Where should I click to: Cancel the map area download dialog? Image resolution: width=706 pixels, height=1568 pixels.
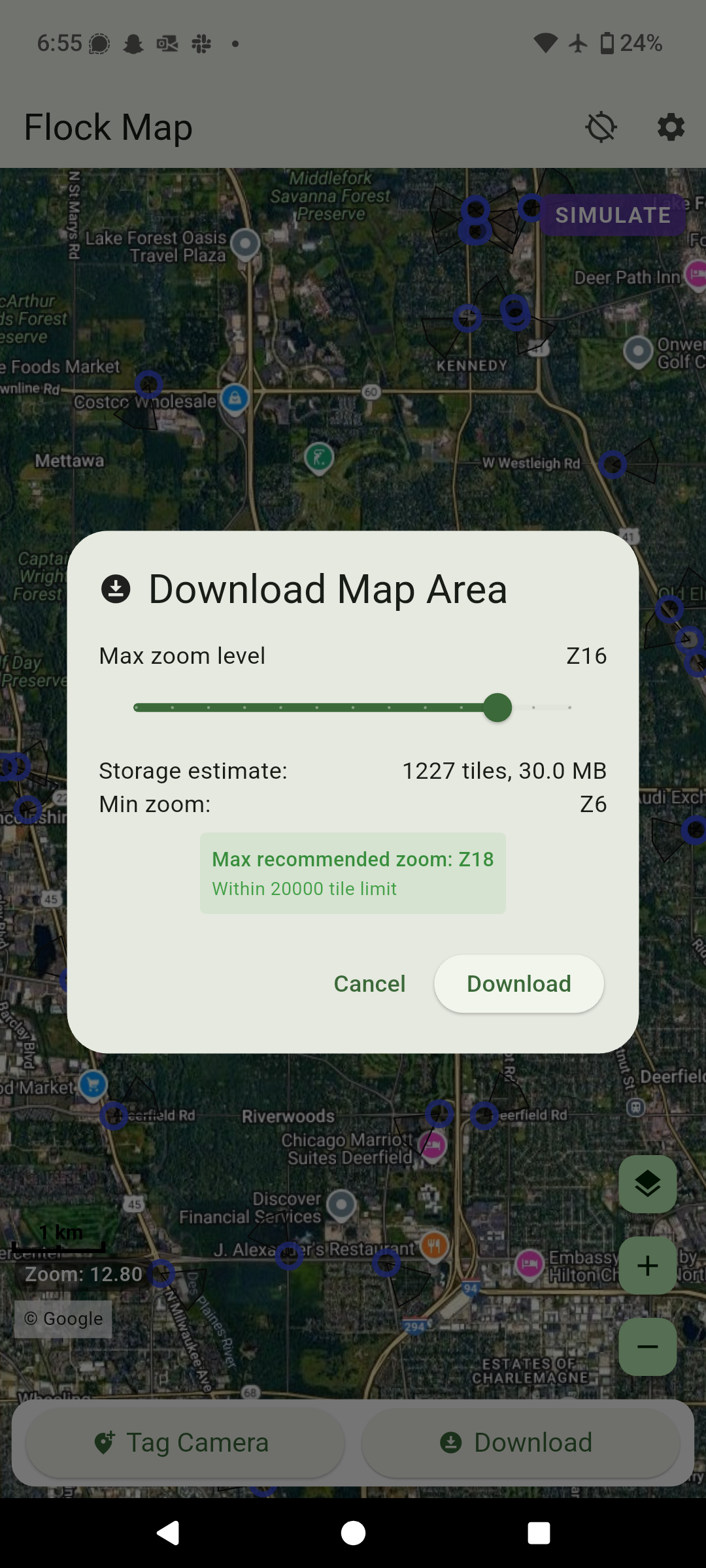(369, 984)
